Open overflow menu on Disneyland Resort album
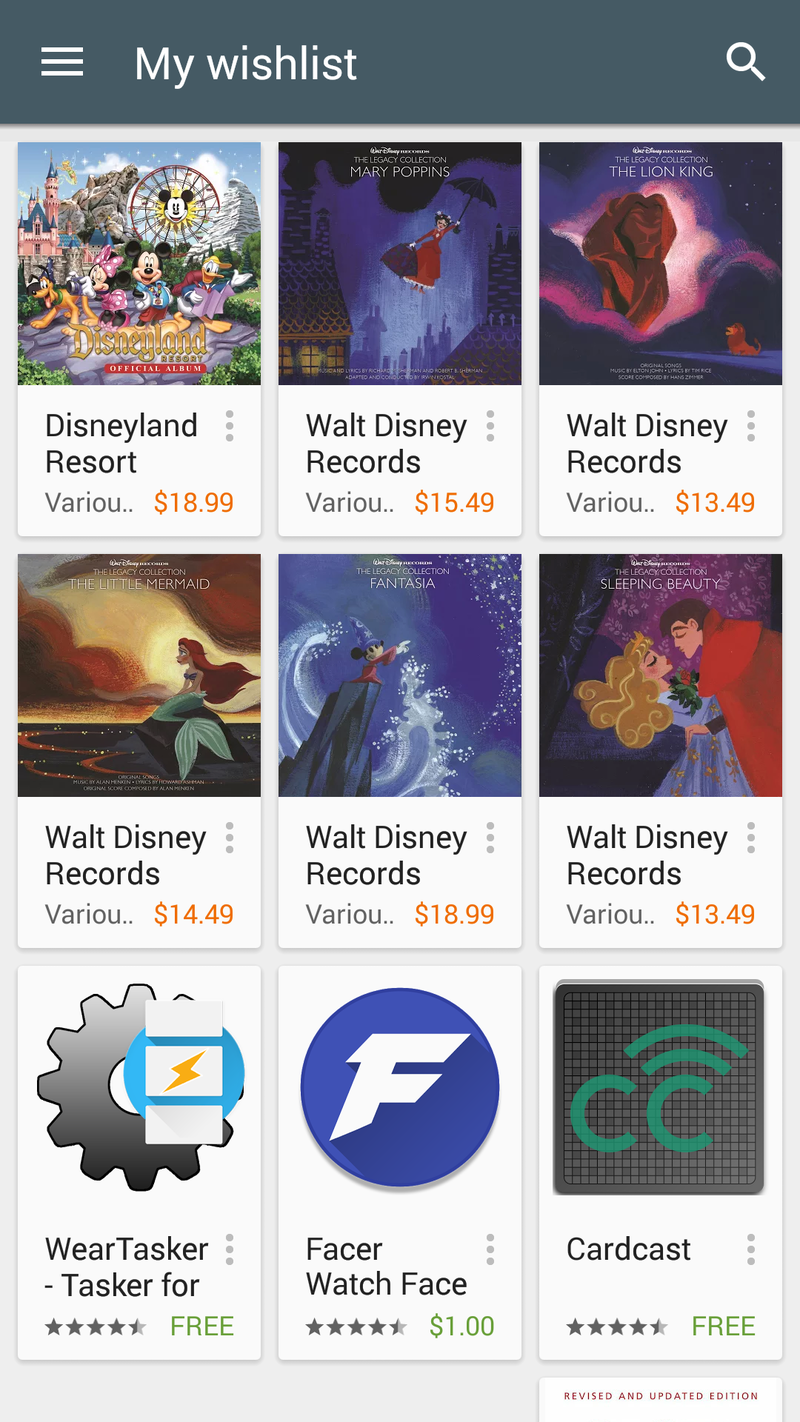This screenshot has width=800, height=1422. tap(229, 426)
